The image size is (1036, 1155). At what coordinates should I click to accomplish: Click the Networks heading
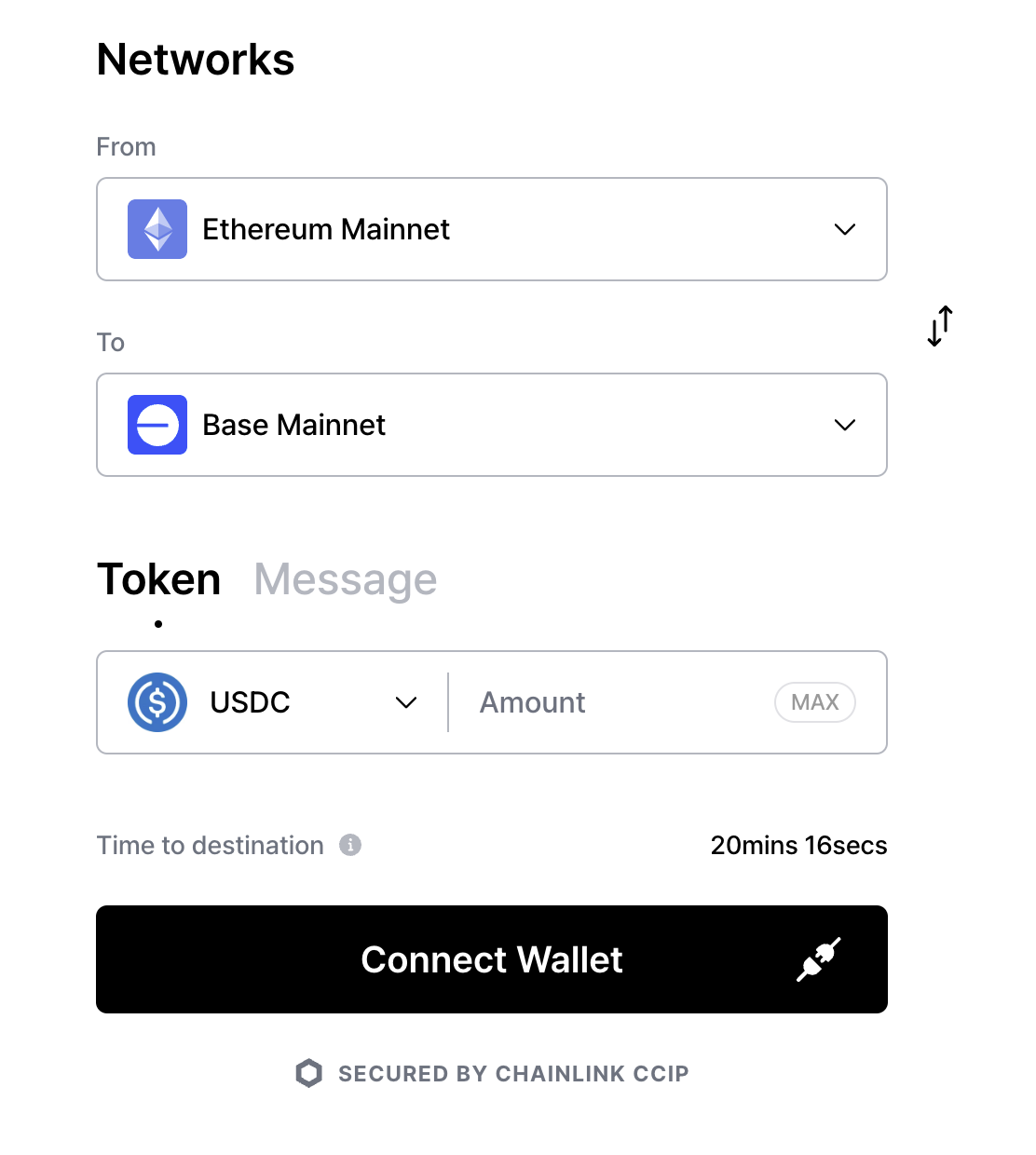tap(195, 59)
